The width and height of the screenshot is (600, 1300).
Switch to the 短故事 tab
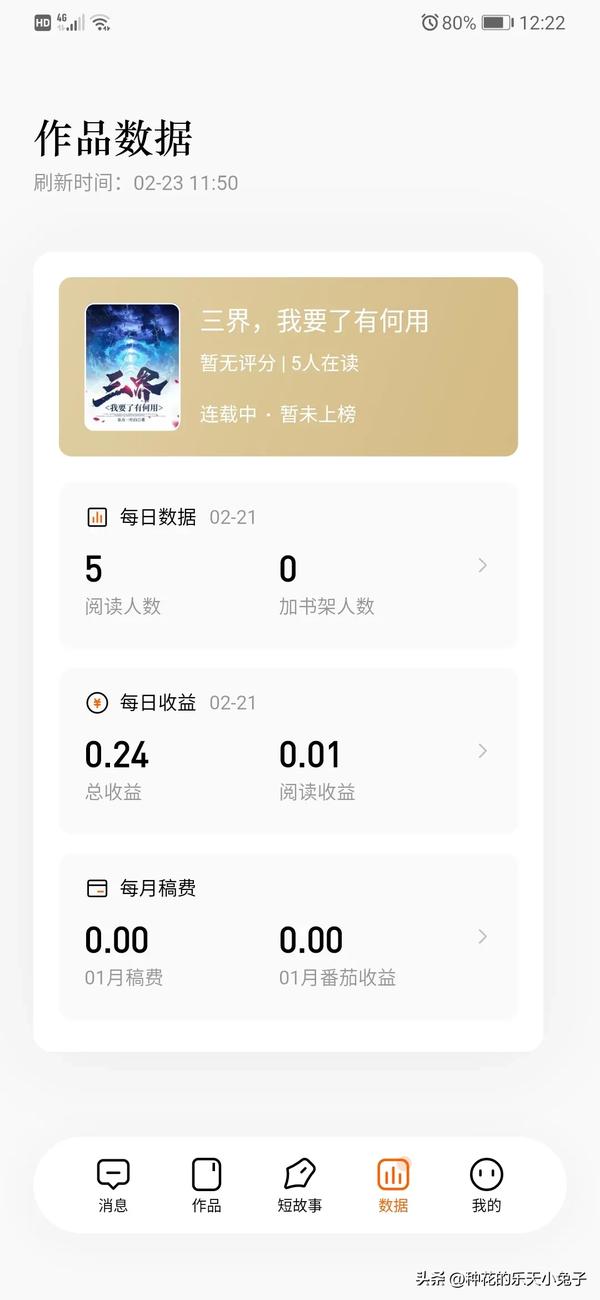(x=300, y=1185)
